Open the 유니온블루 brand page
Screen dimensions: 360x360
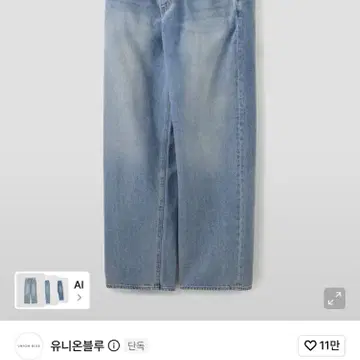pyautogui.click(x=77, y=346)
